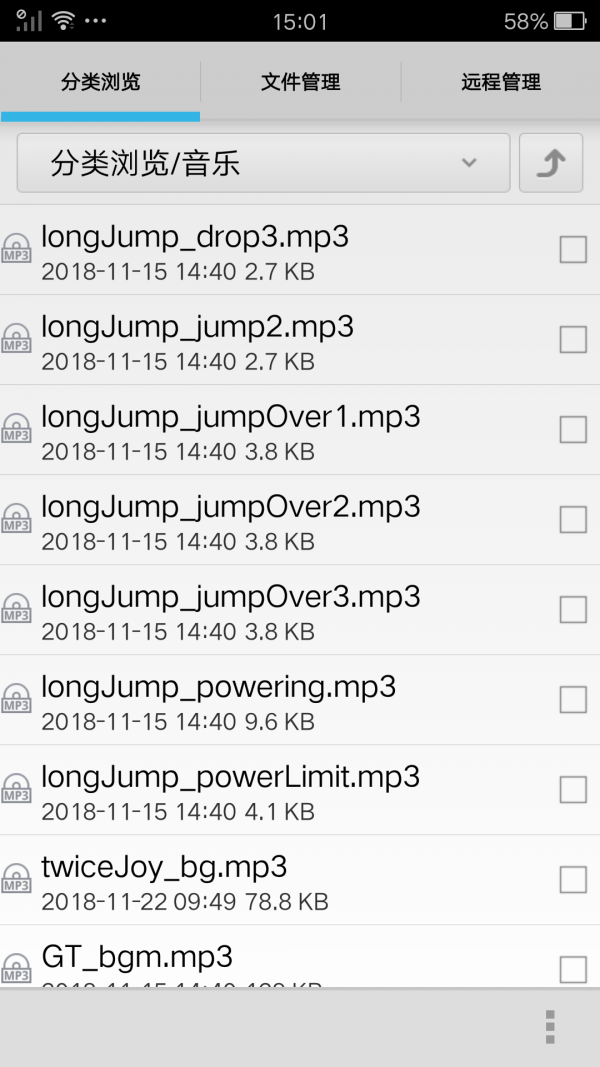Screen dimensions: 600x1067
Task: Tick the twiceJoy_bg.mp3 checkbox
Action: 573,880
